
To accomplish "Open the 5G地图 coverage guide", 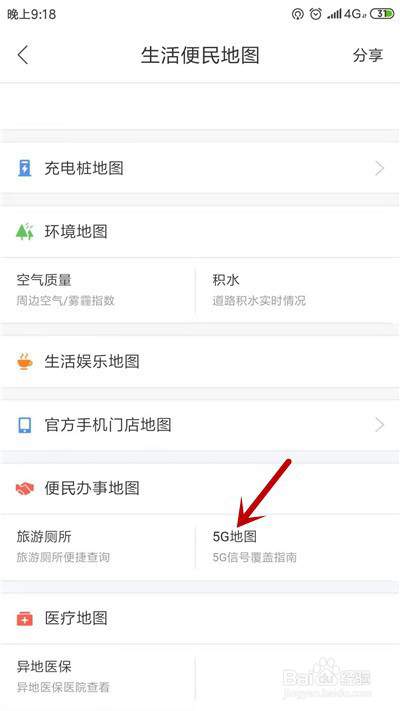I will coord(298,547).
